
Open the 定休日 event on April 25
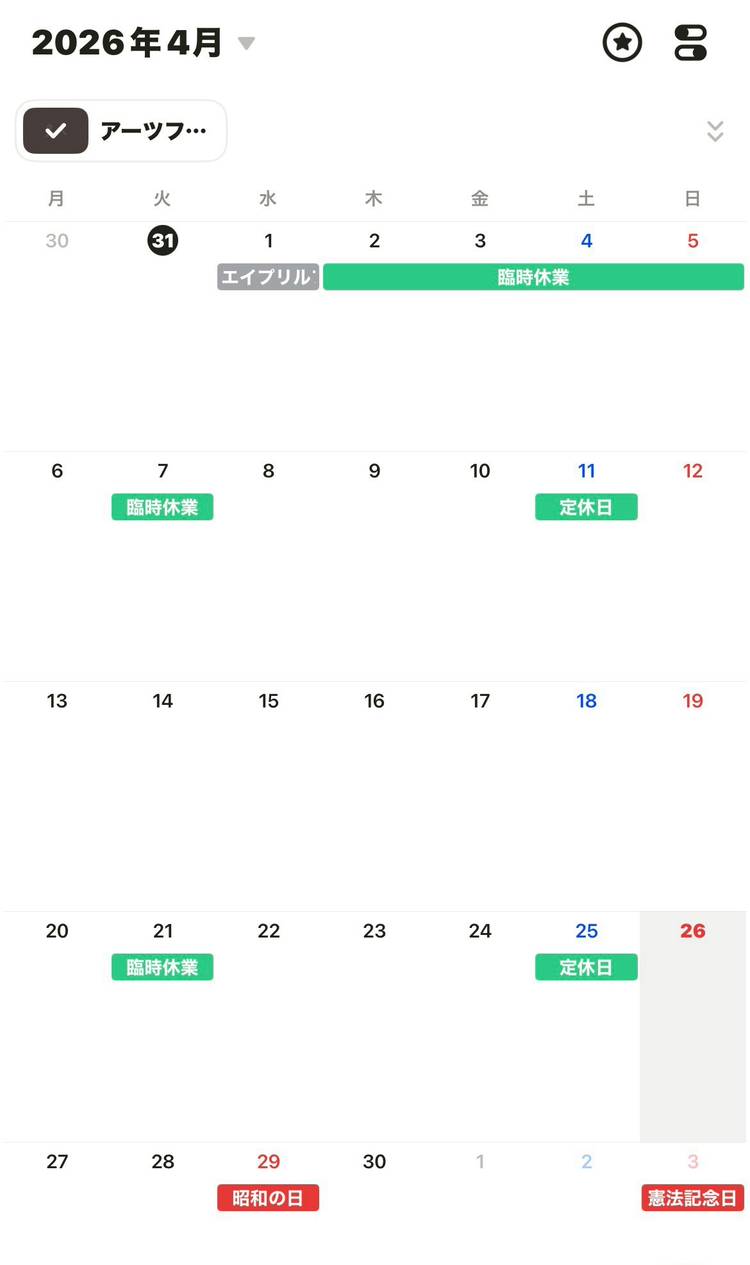586,967
